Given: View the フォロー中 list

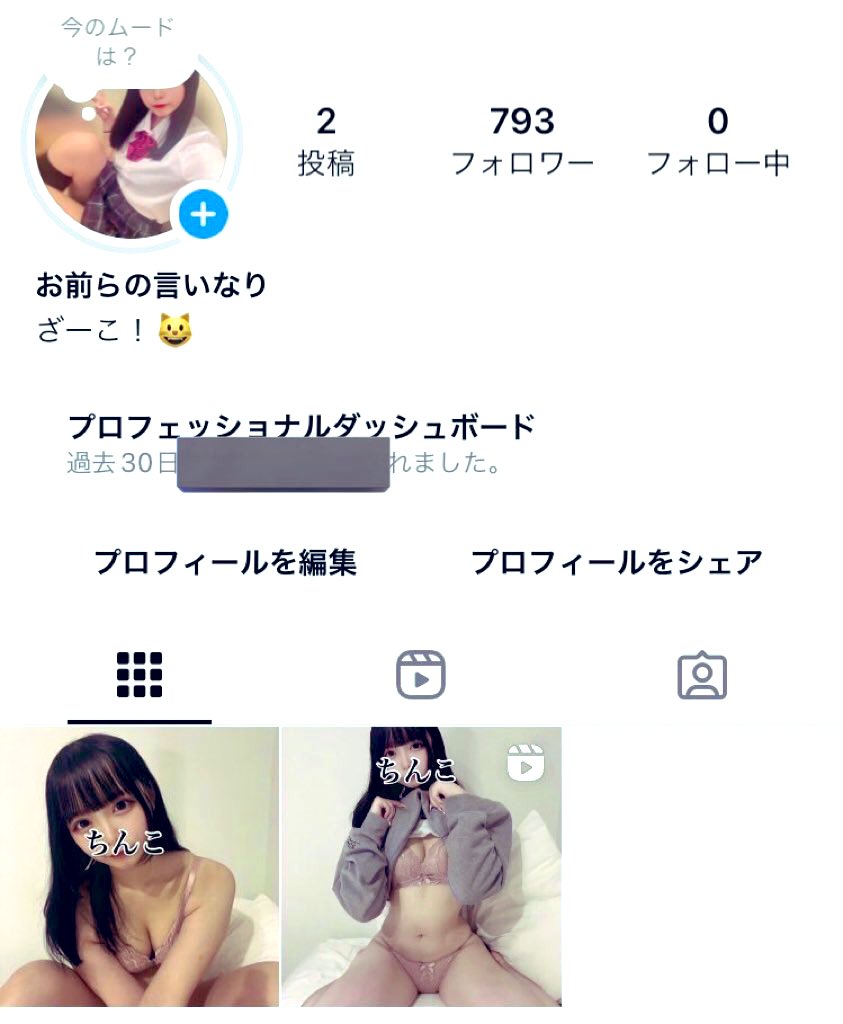Looking at the screenshot, I should [x=718, y=140].
